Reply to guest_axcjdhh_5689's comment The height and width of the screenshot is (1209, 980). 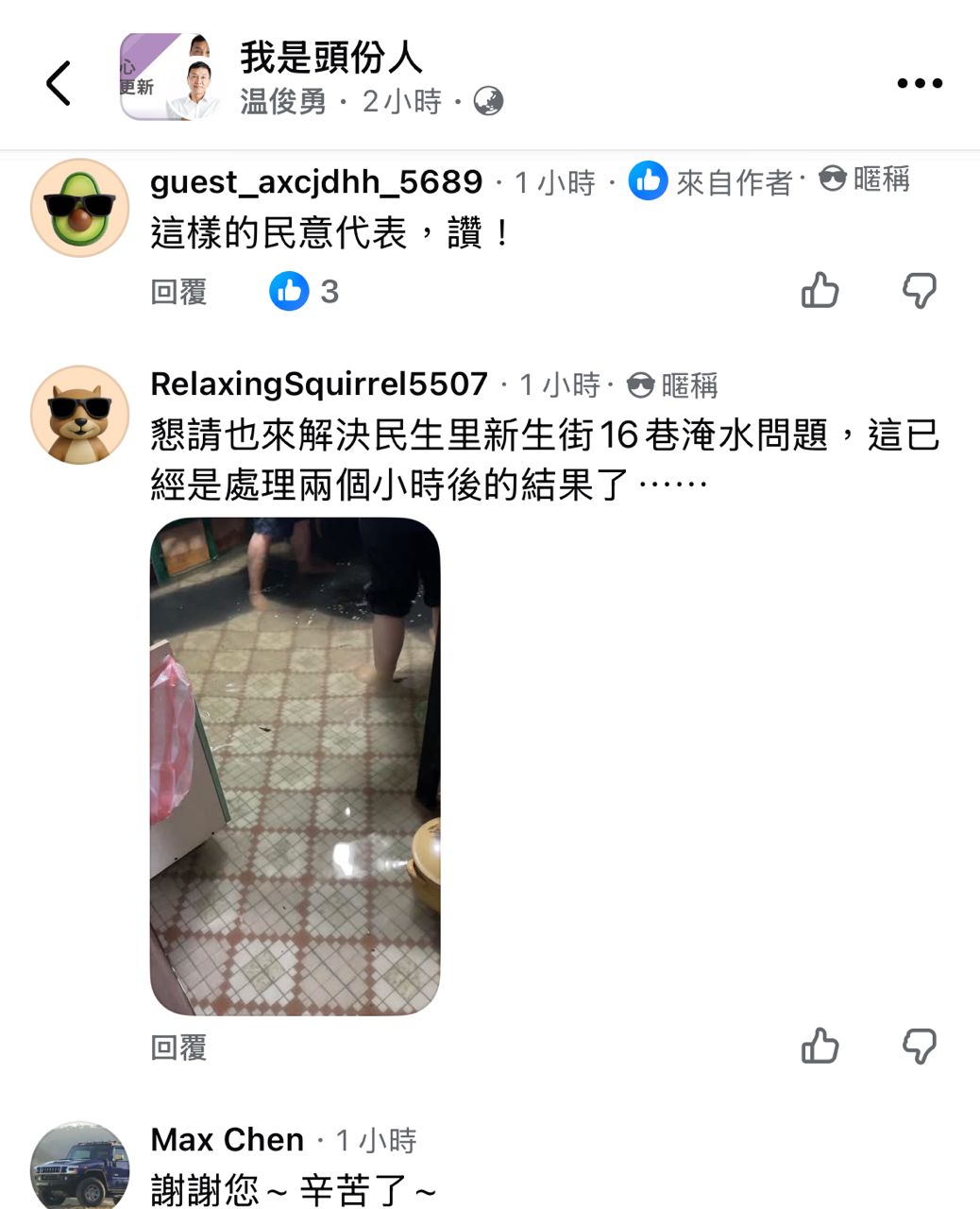point(178,292)
